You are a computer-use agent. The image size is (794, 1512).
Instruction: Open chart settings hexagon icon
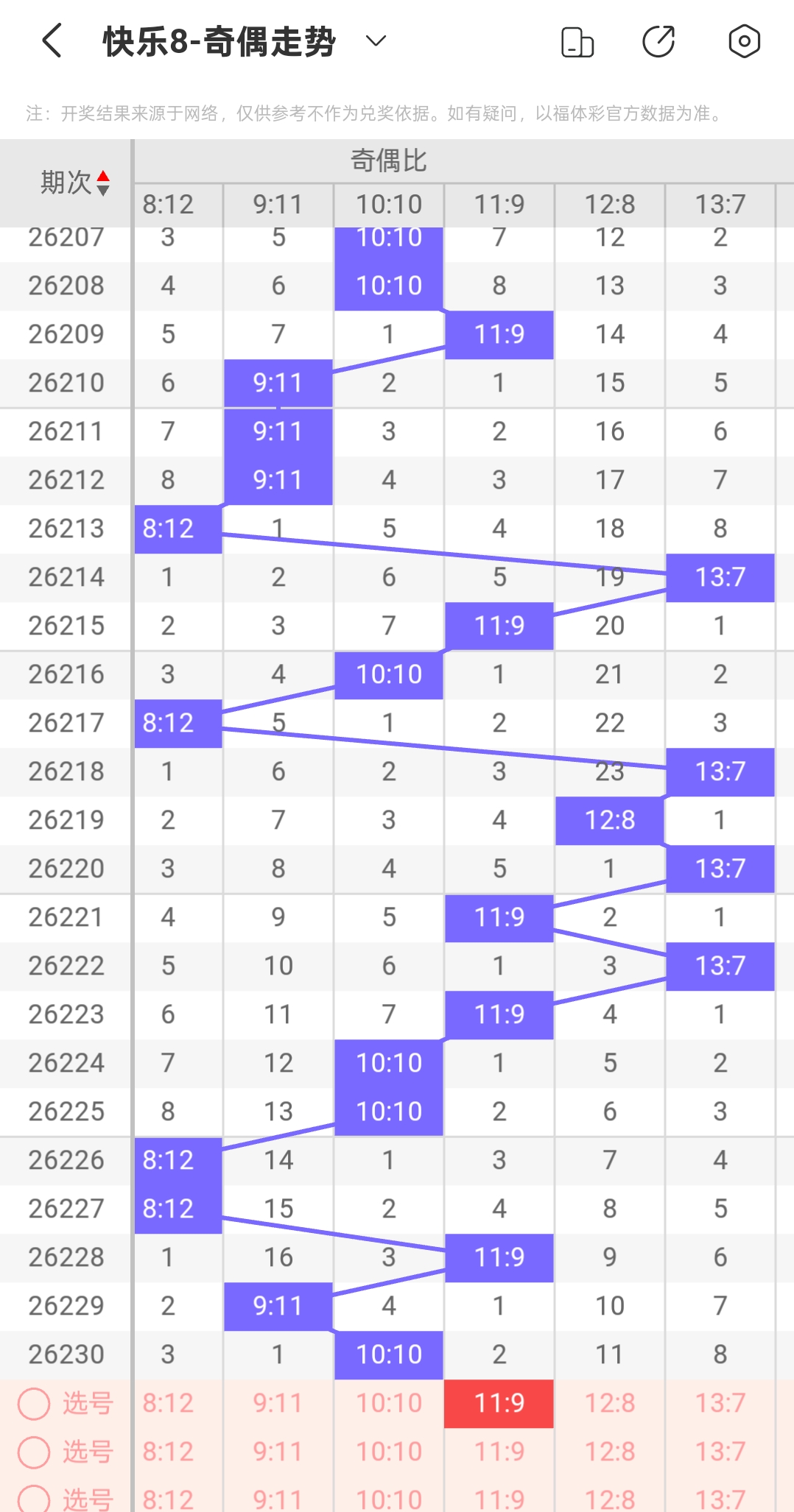click(x=744, y=41)
